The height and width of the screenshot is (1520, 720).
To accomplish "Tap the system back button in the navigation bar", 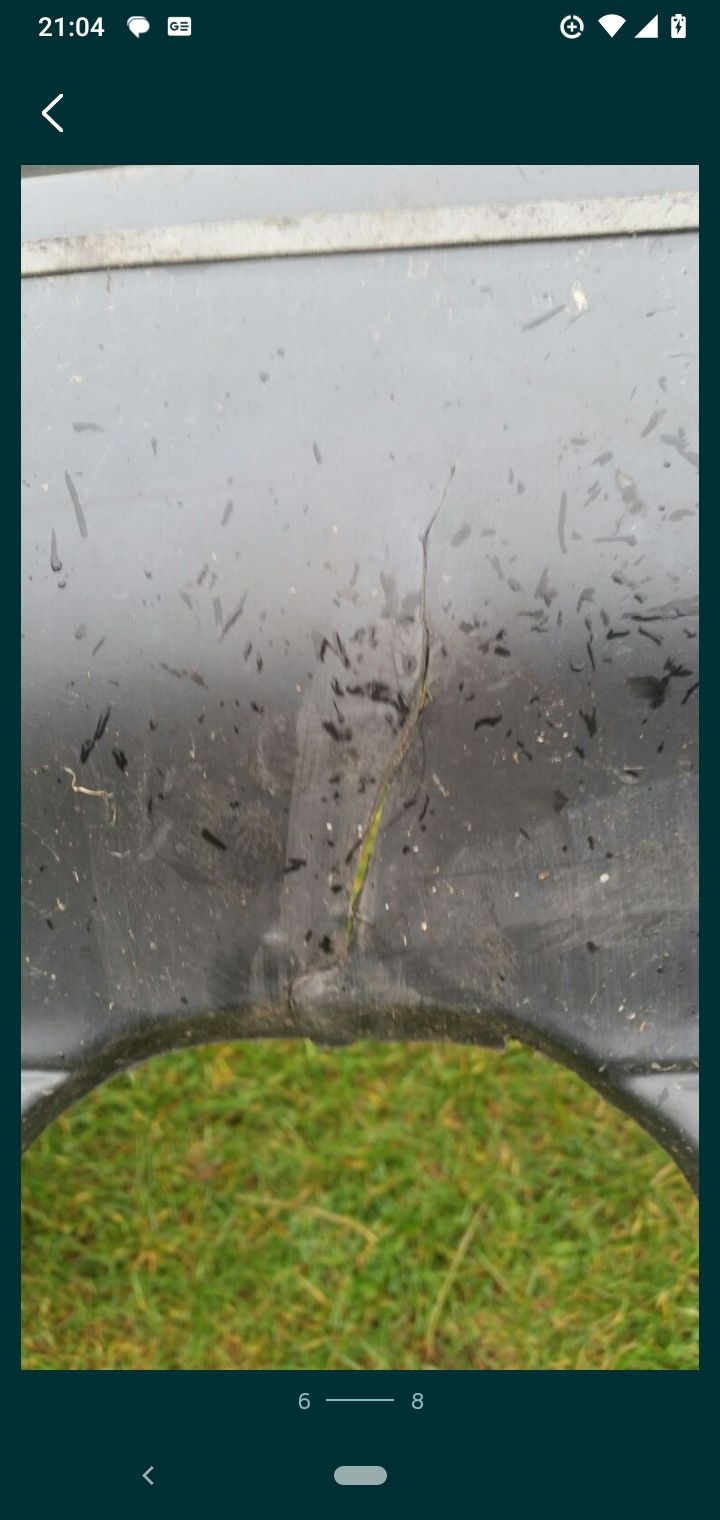I will tap(148, 1475).
